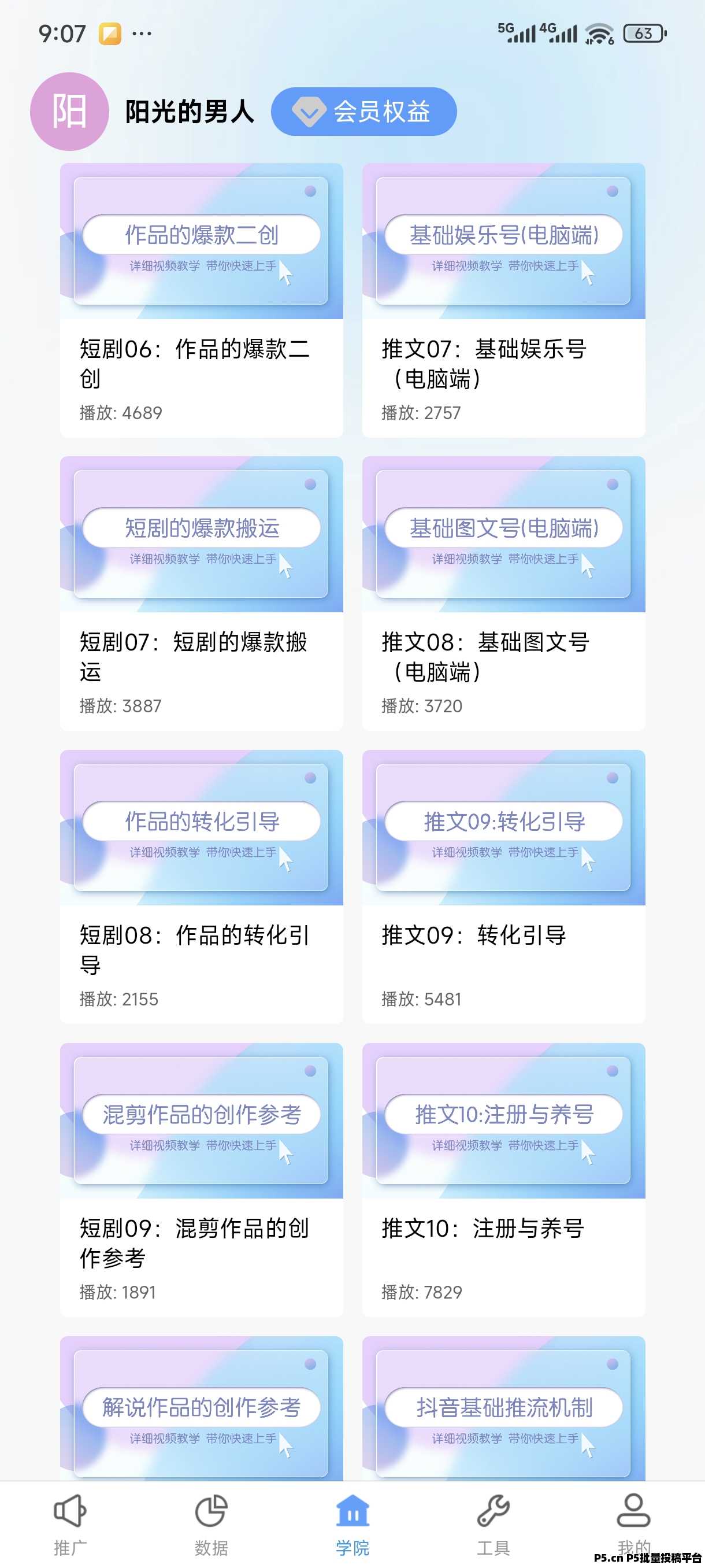Tap the 阳 profile avatar
705x1568 pixels.
[x=69, y=112]
